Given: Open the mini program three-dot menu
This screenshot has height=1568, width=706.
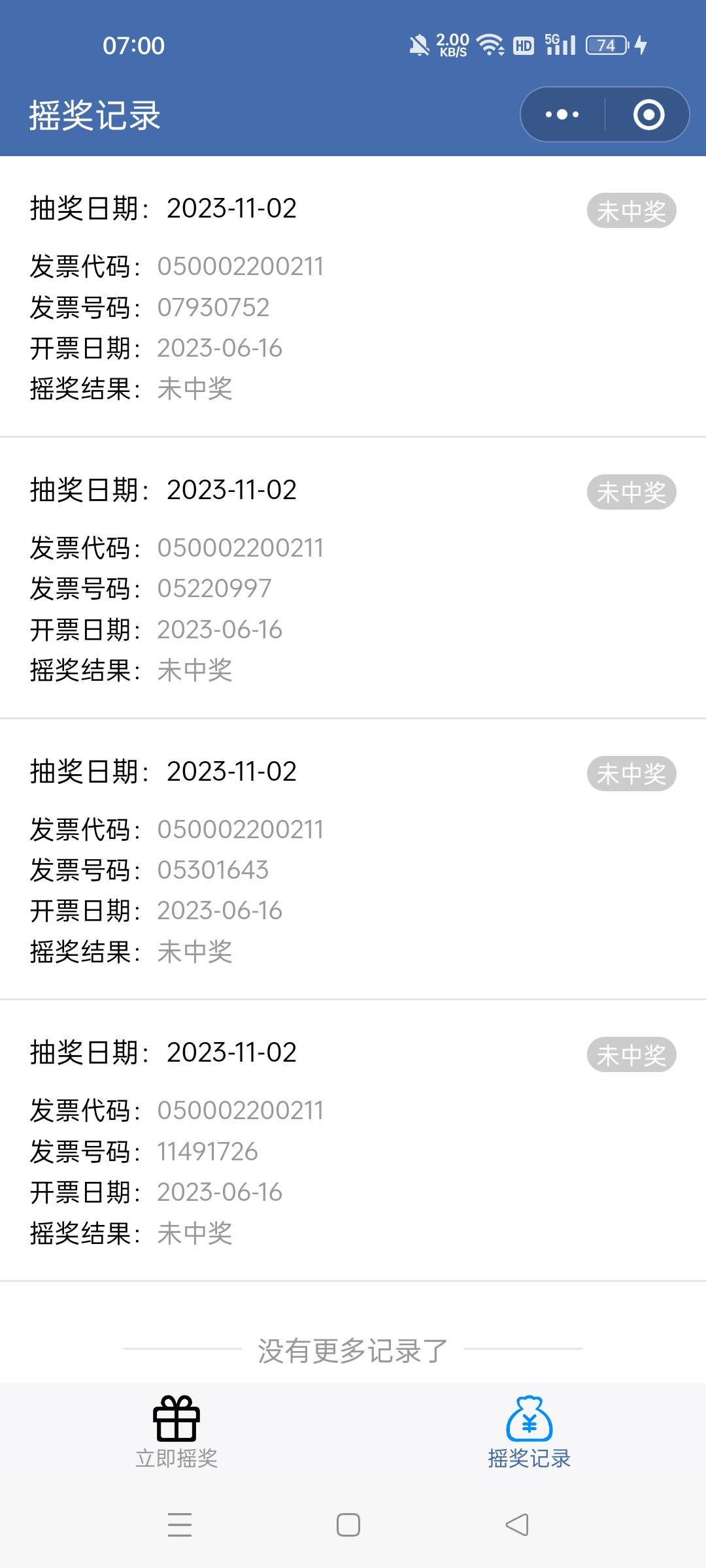Looking at the screenshot, I should (x=562, y=115).
